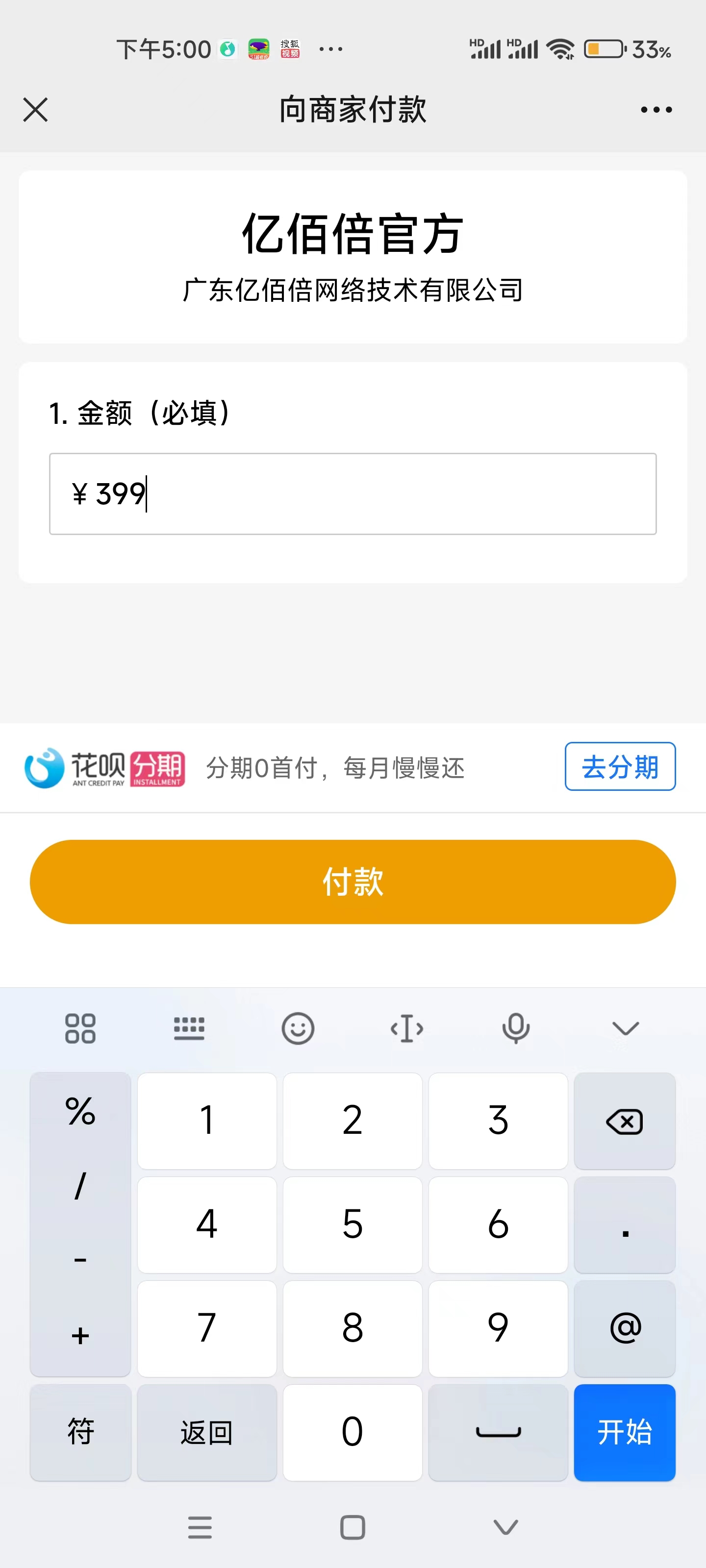Viewport: 706px width, 1568px height.
Task: Hide the keyboard with the down chevron
Action: coord(625,1029)
